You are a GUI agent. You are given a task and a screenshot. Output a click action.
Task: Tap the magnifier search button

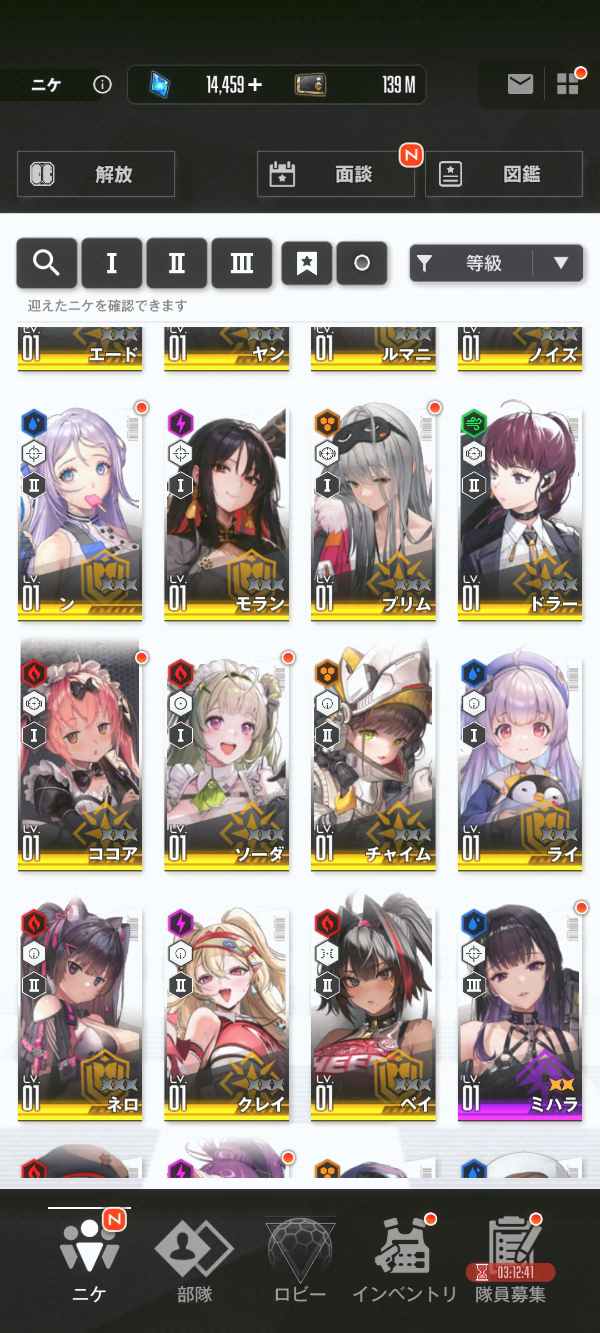point(46,263)
